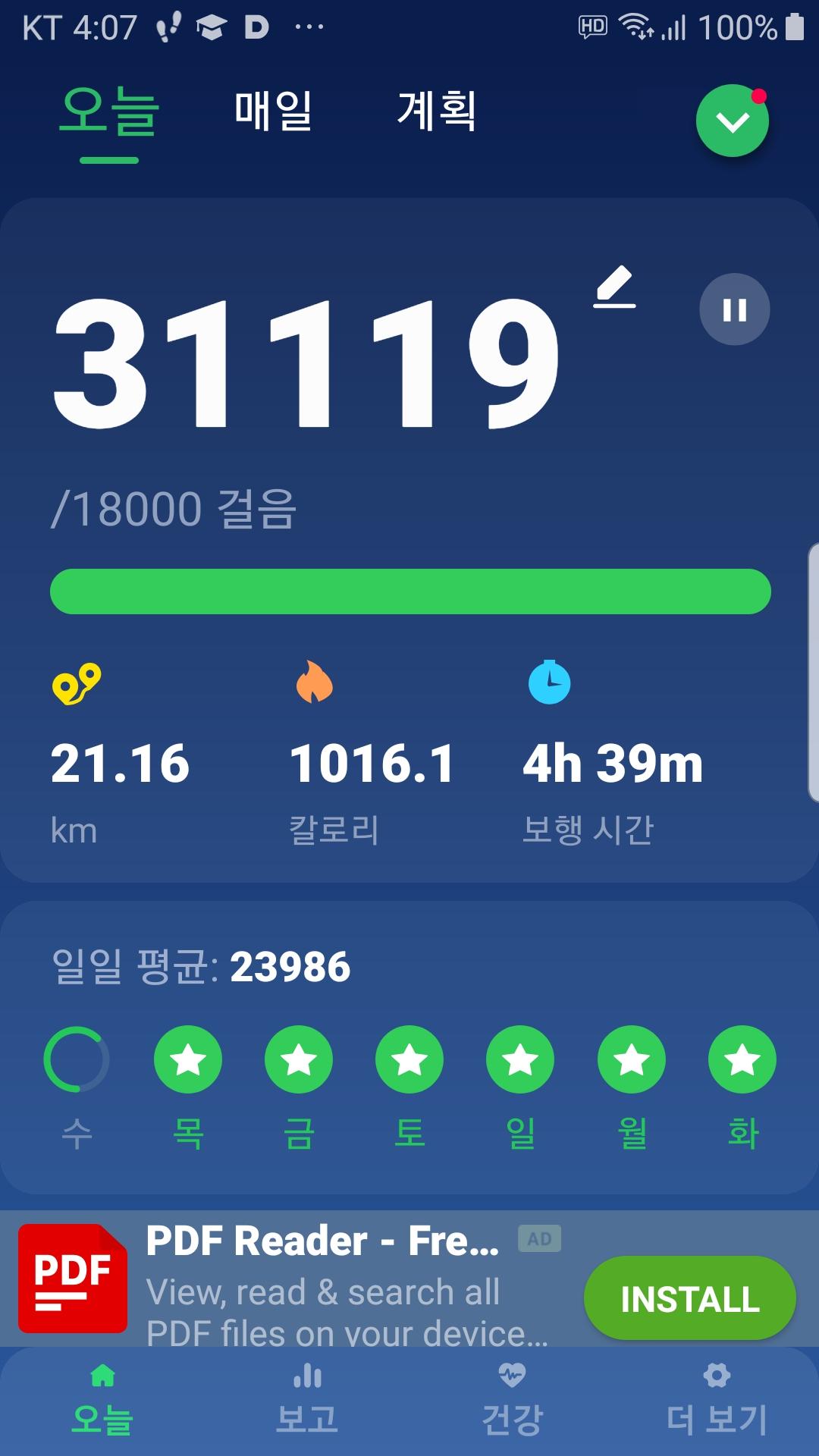Go to the 건강 health tab
Screen dimensions: 819x1456
pos(512,1401)
